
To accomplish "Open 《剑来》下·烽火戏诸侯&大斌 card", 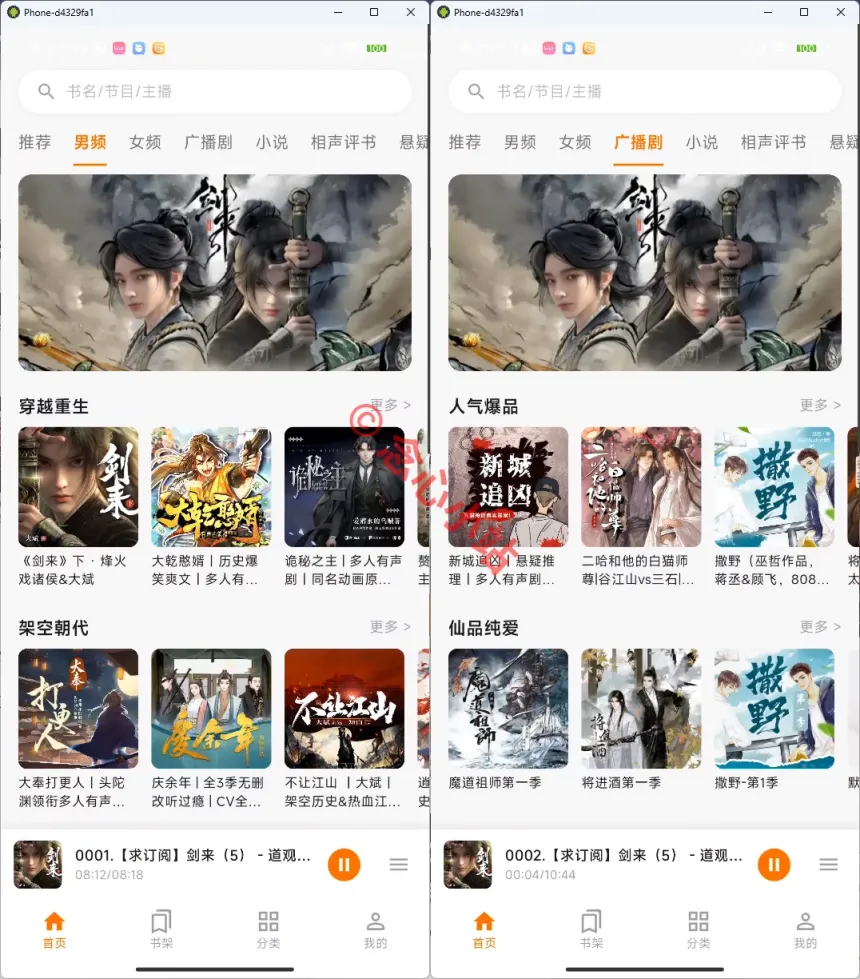I will (x=78, y=487).
